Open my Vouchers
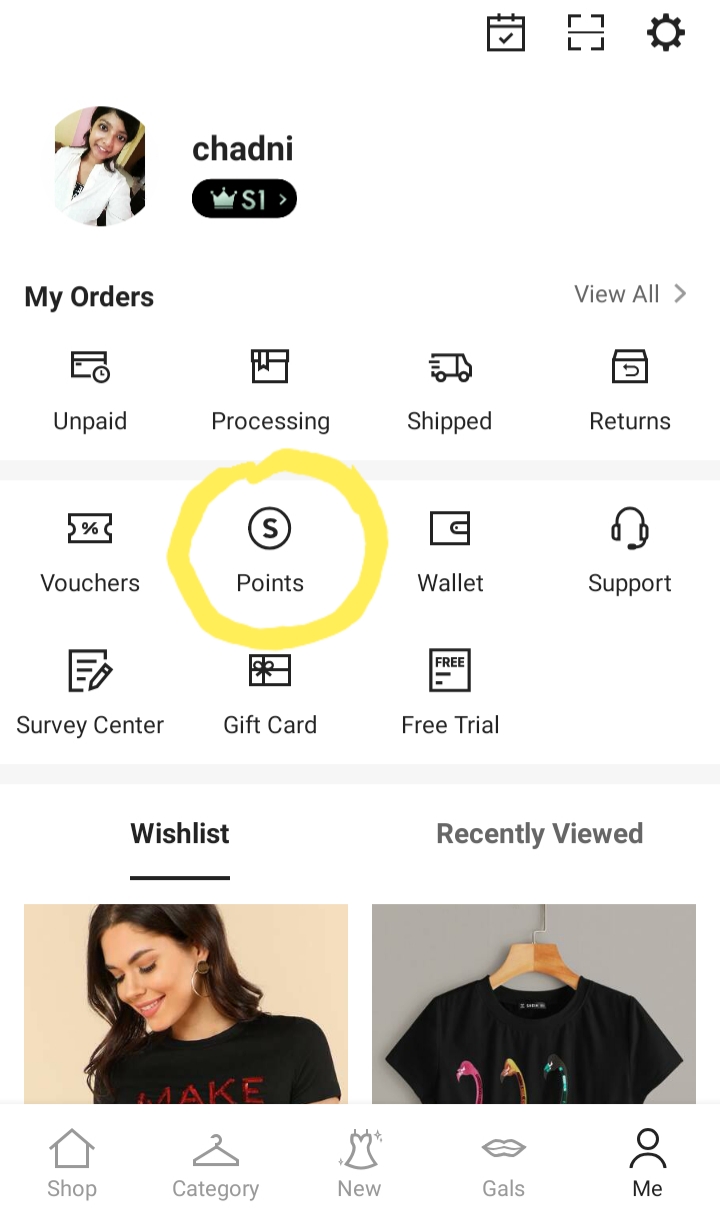The width and height of the screenshot is (720, 1216). tap(90, 551)
